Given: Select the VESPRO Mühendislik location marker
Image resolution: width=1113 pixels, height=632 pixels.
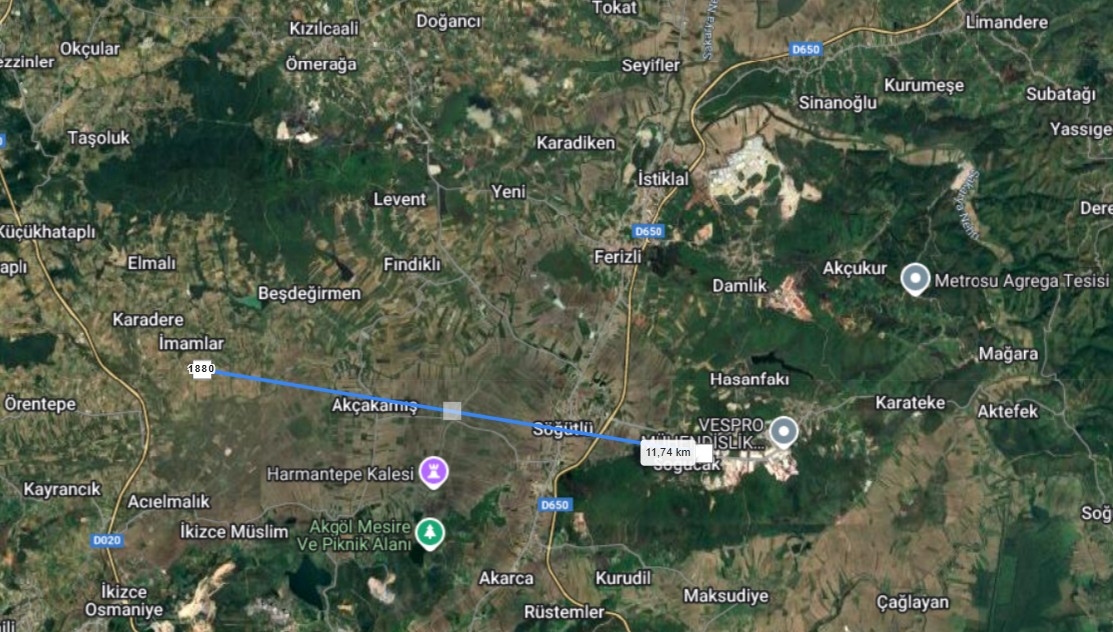Looking at the screenshot, I should tap(785, 432).
